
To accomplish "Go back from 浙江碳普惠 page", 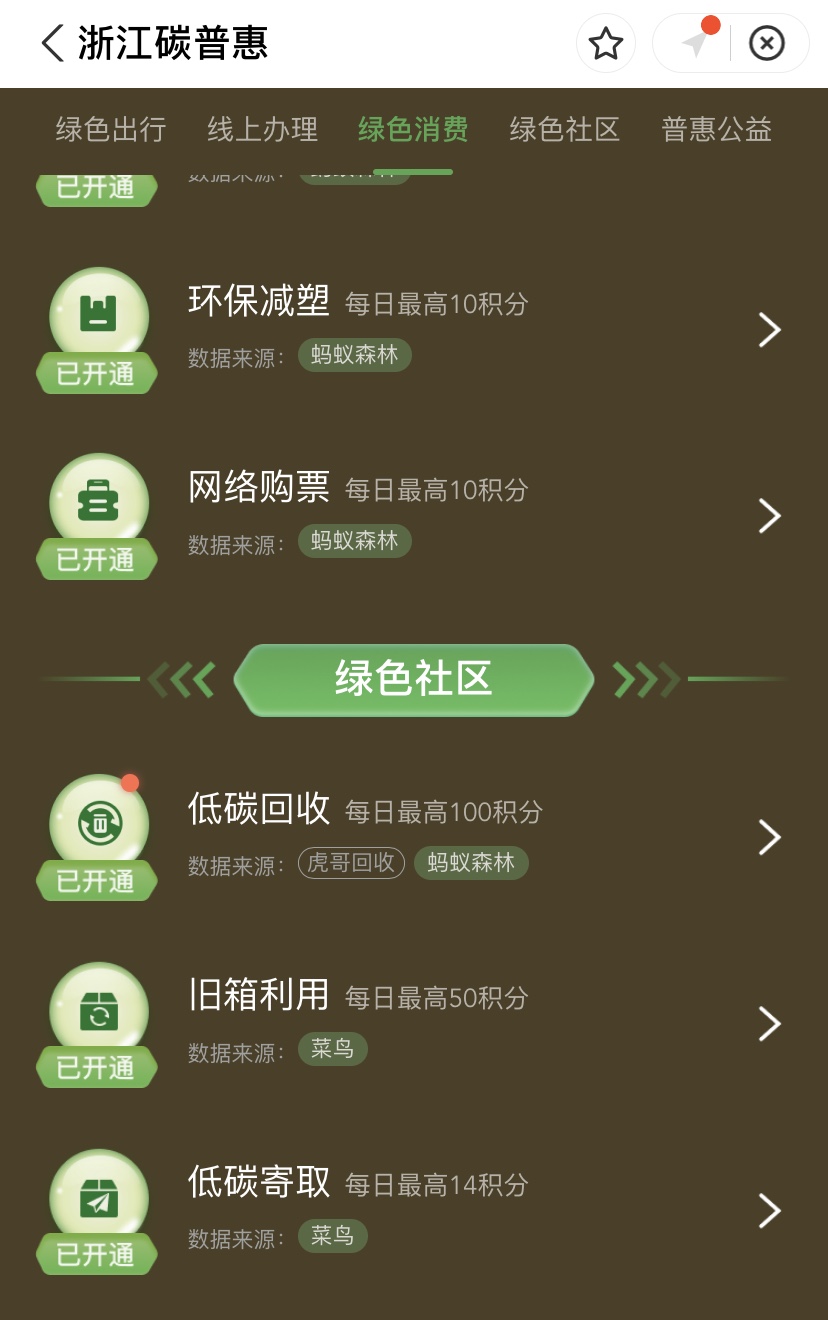I will pos(52,44).
